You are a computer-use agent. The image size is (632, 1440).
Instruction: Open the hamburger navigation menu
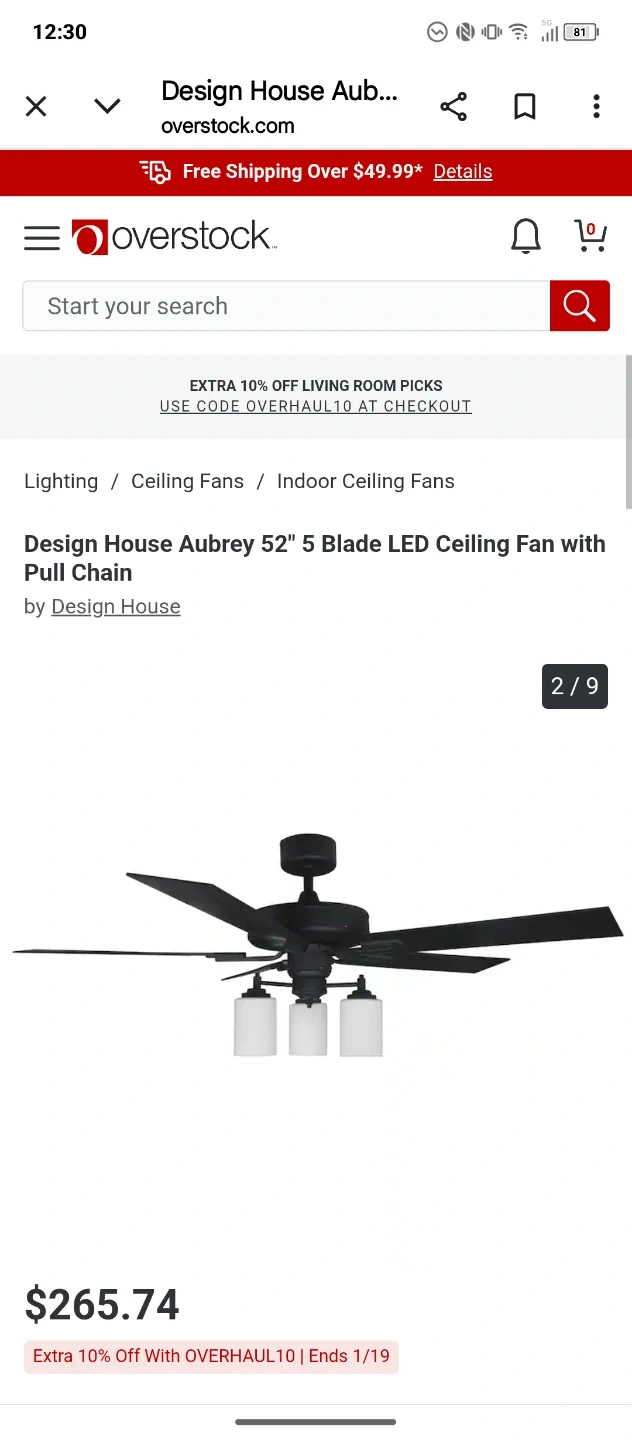(x=42, y=238)
